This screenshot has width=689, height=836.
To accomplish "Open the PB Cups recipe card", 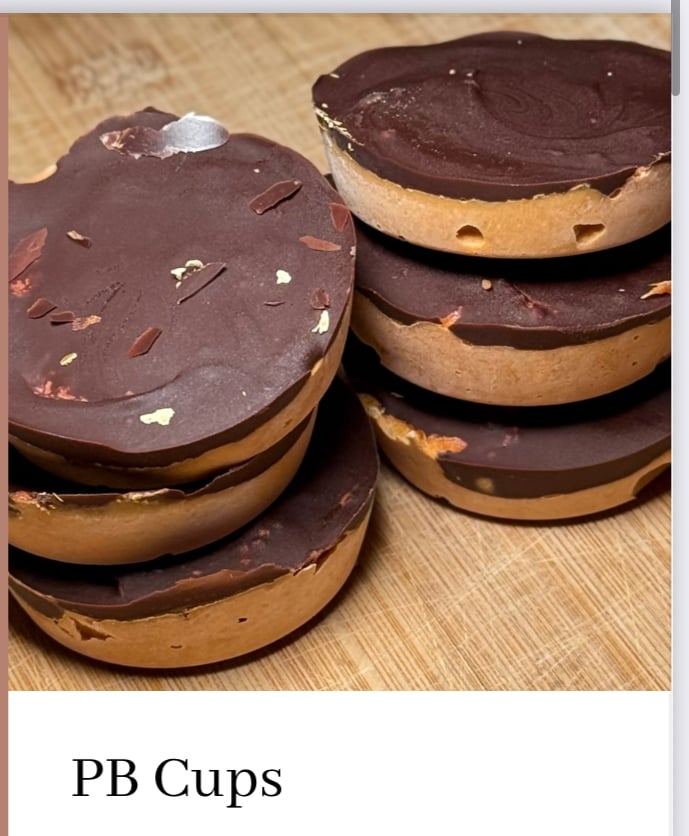I will 177,777.
